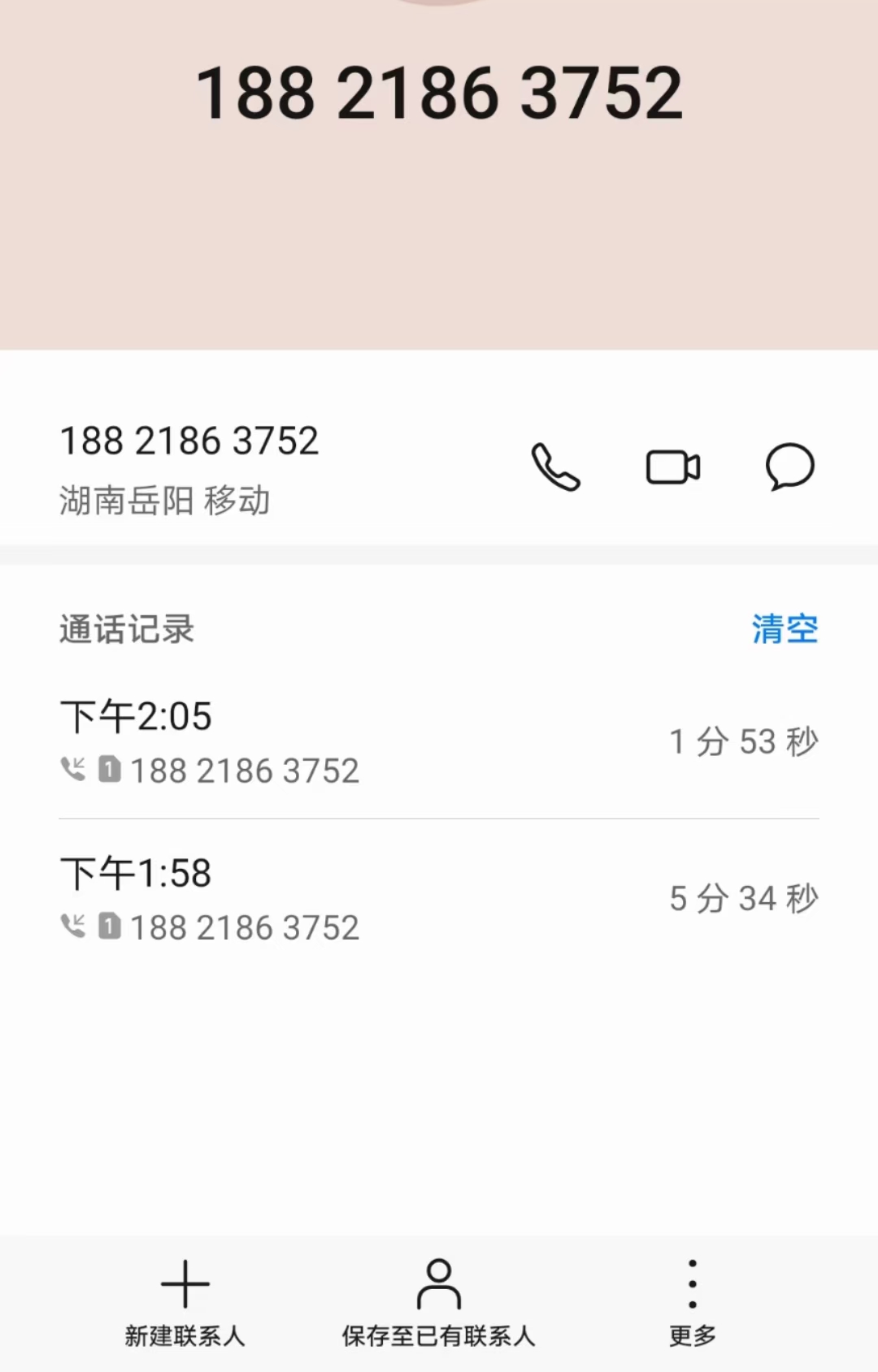Tap the 1 分 53 秒 duration text
The image size is (878, 1372).
(x=744, y=740)
